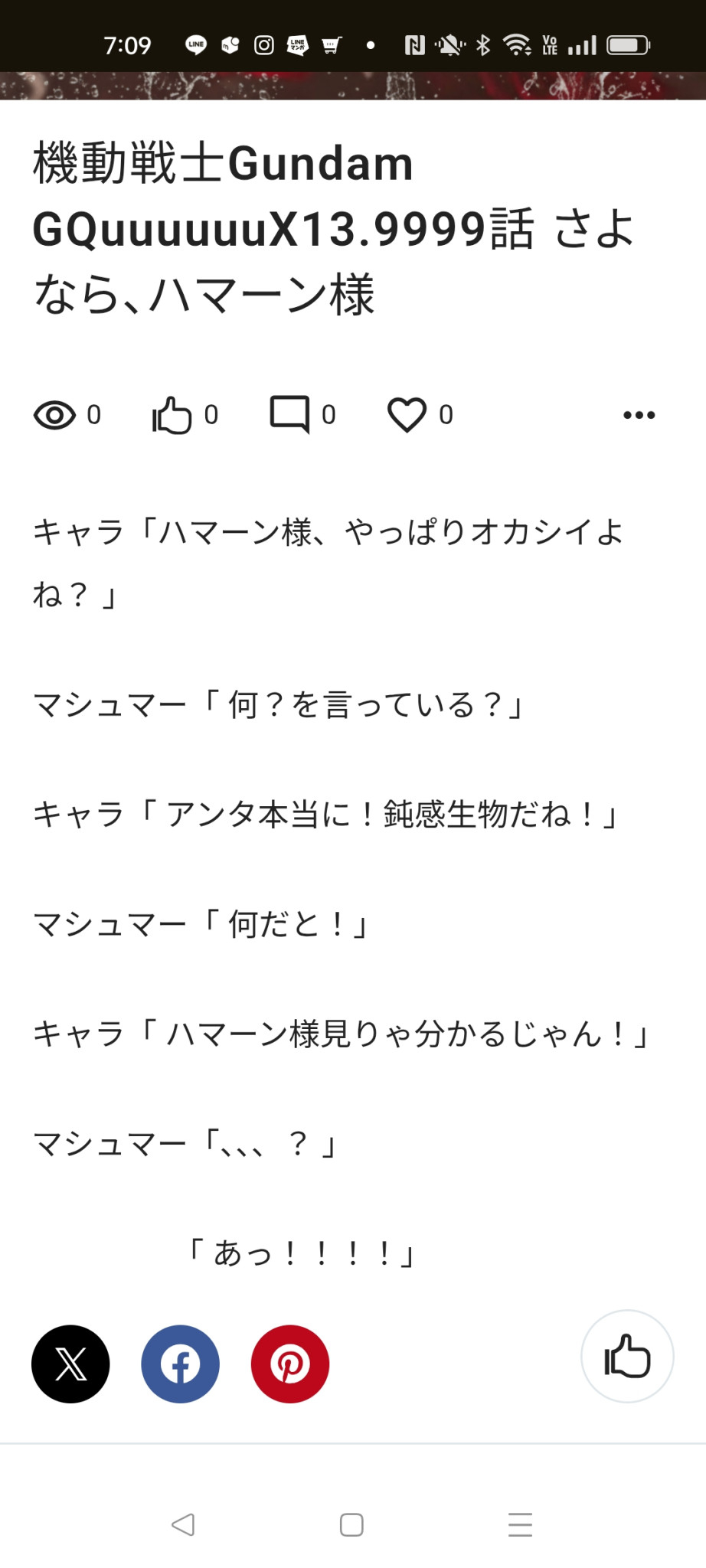This screenshot has height=1568, width=706.
Task: Open the comments speech bubble
Action: (289, 414)
